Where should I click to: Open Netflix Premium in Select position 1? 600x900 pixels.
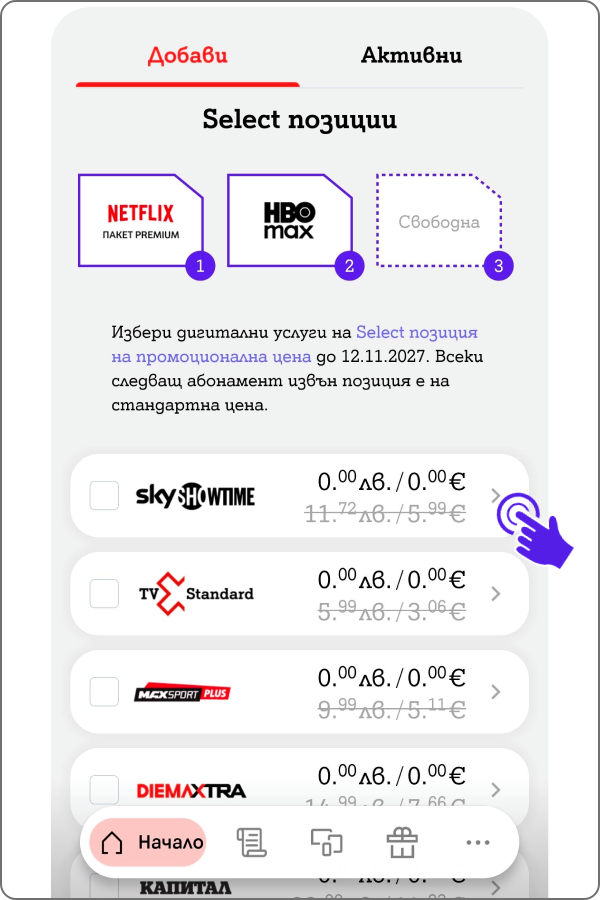click(x=141, y=221)
